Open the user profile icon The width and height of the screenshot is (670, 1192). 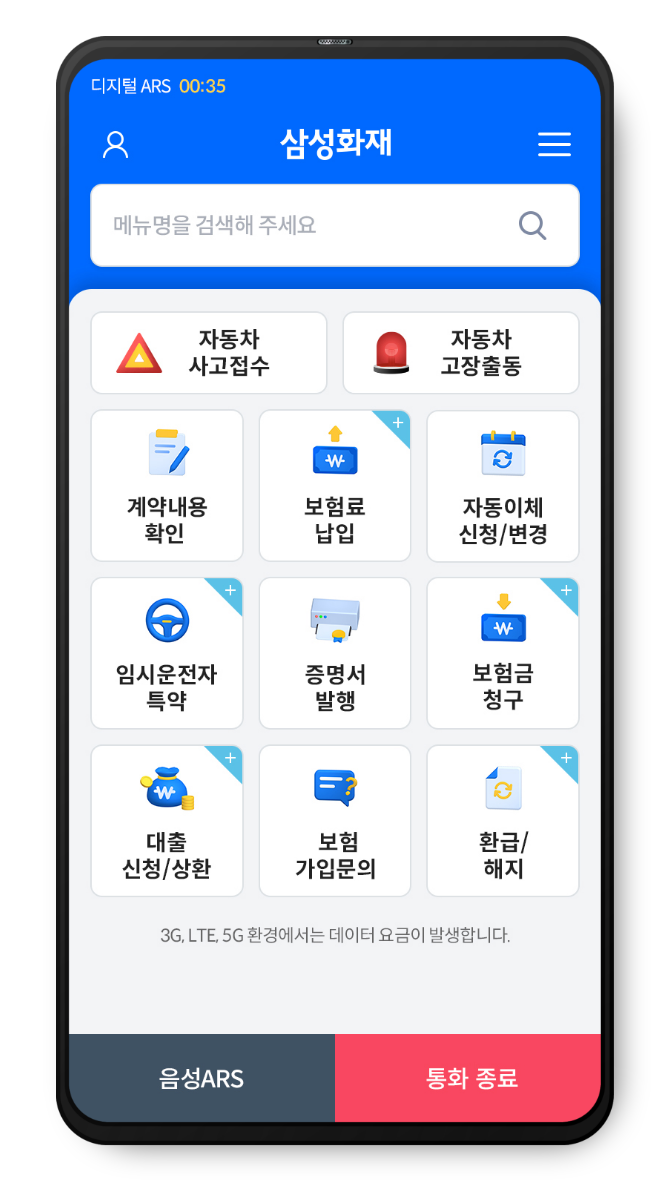pos(116,145)
